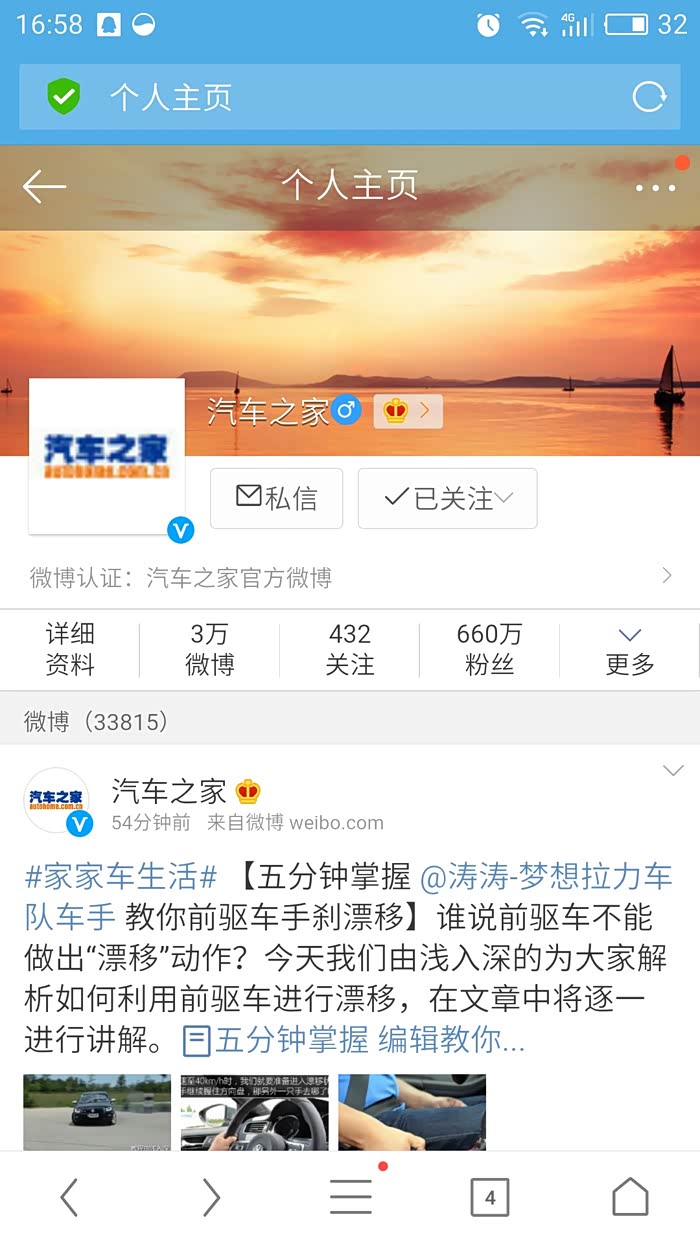Go to the browser home page
This screenshot has width=700, height=1244.
point(629,1197)
